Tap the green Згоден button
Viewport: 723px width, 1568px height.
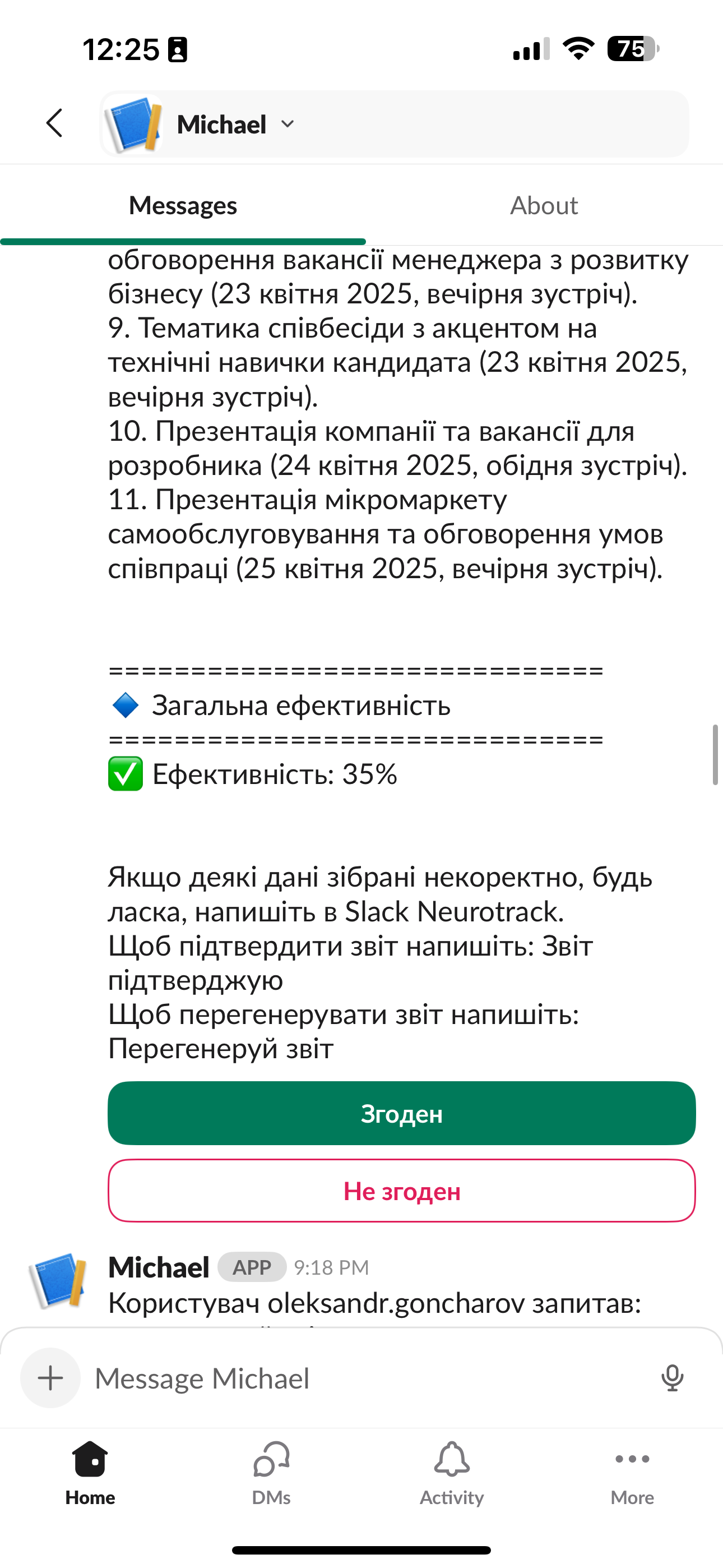click(x=402, y=1113)
